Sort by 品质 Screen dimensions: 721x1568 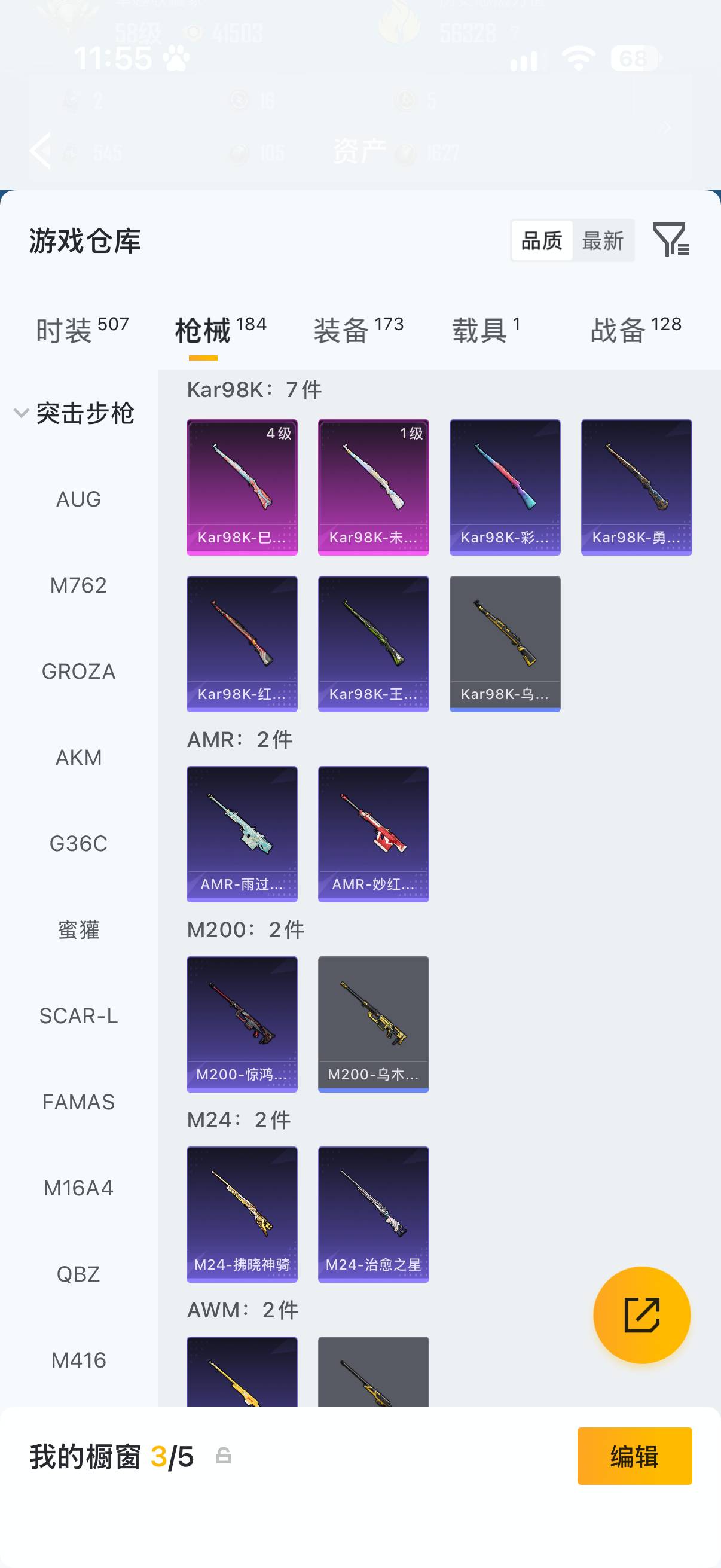point(542,240)
